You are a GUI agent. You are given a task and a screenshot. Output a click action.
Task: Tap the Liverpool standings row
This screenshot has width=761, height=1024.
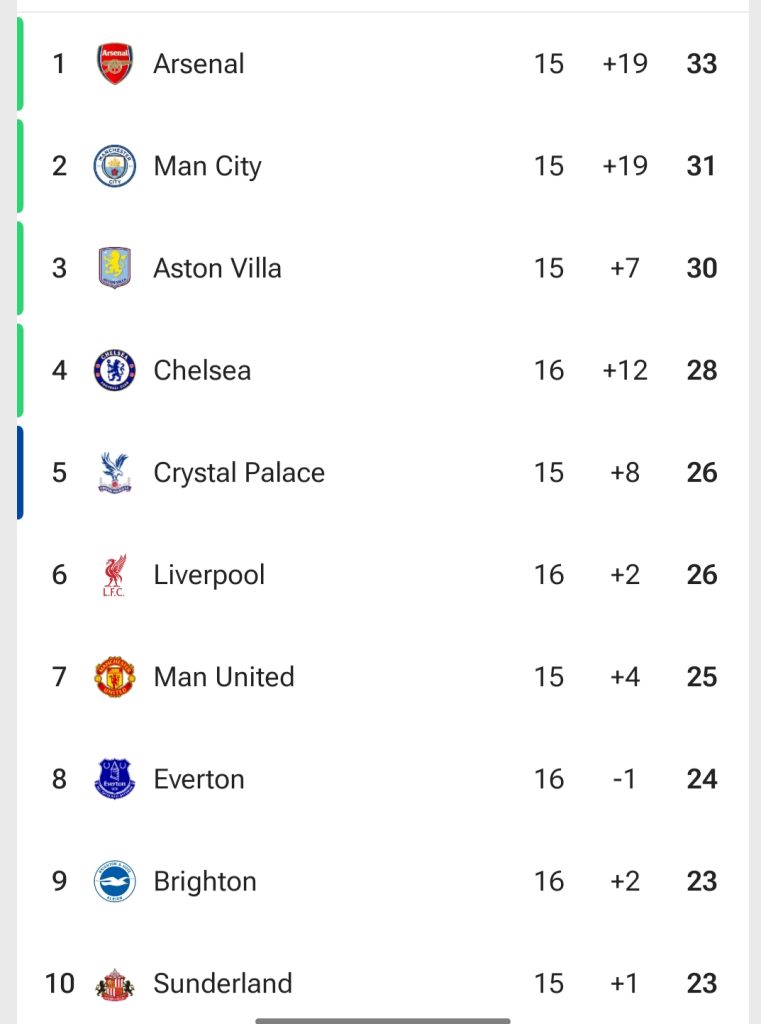pyautogui.click(x=209, y=575)
